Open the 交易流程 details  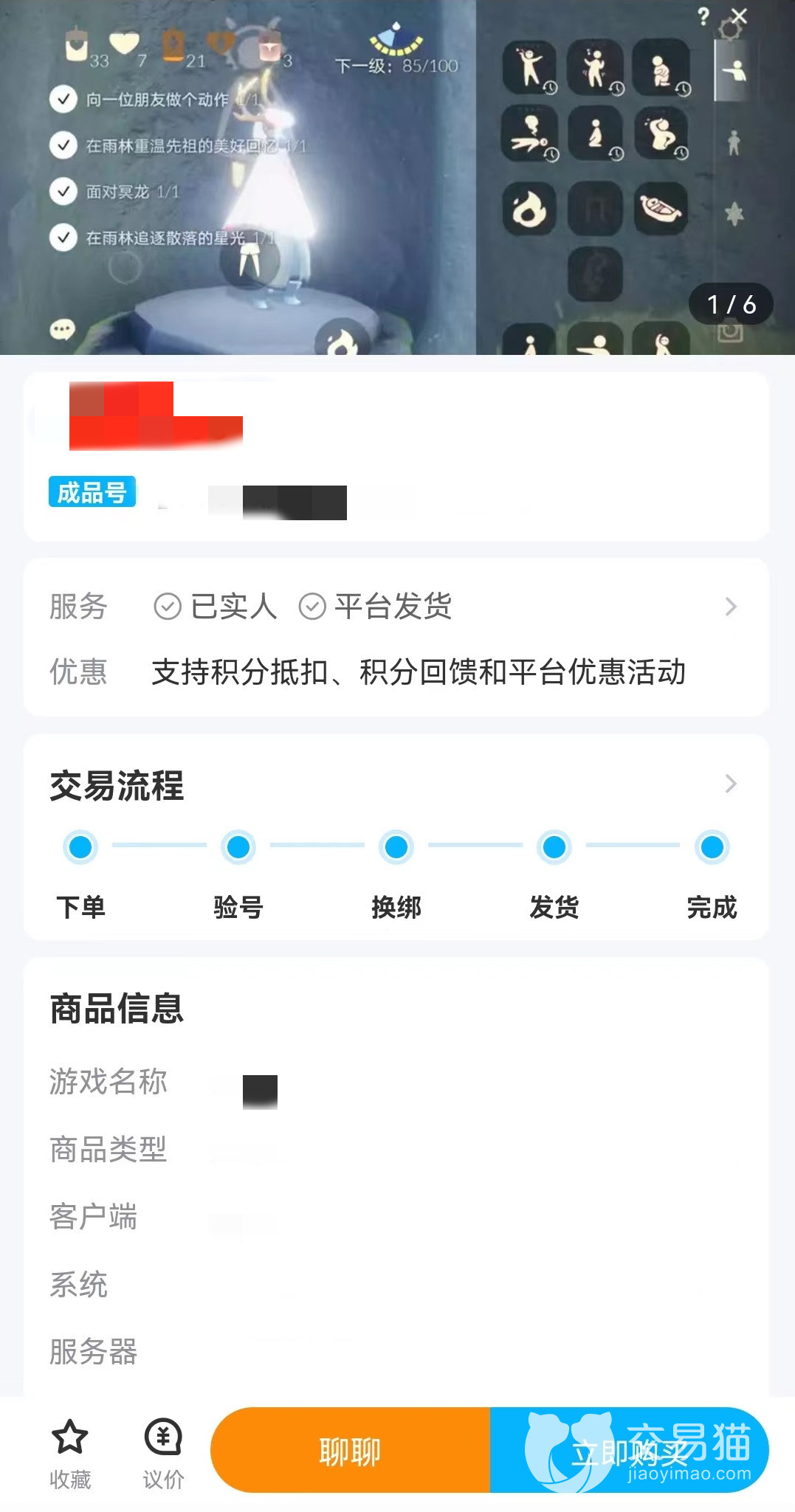coord(730,784)
